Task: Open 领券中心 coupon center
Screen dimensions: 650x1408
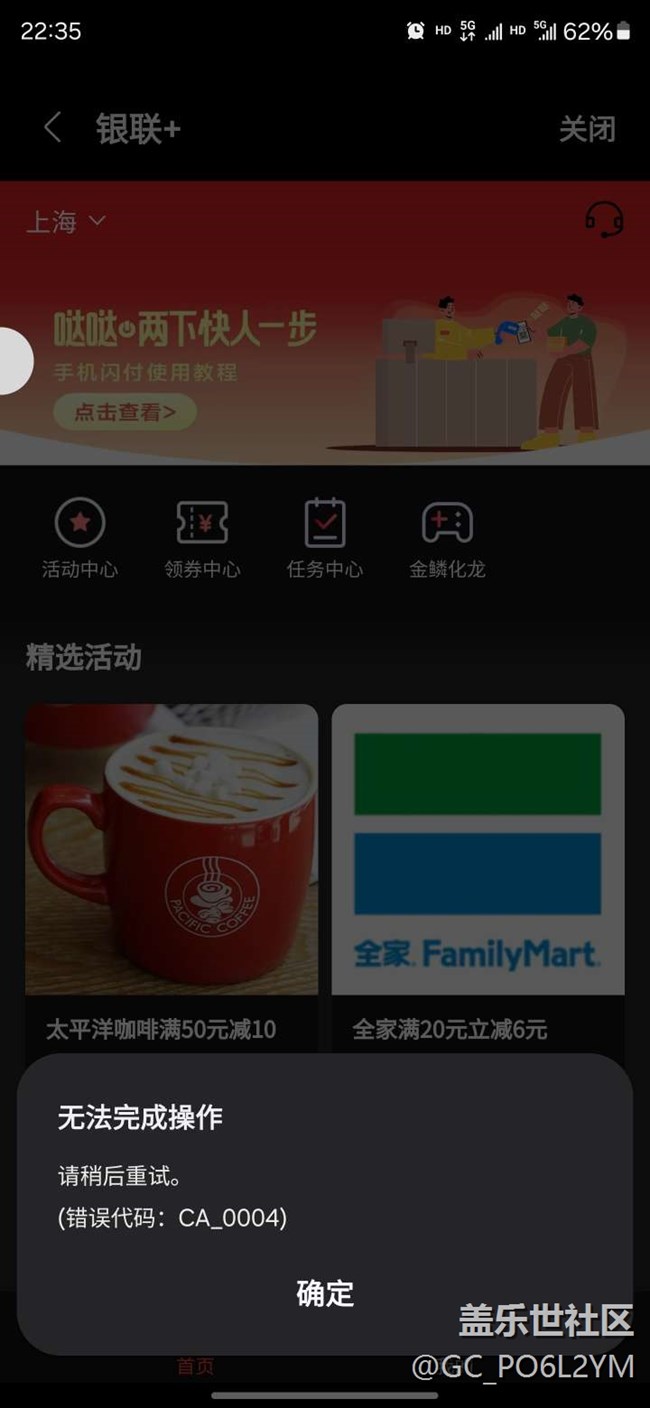Action: (x=202, y=539)
